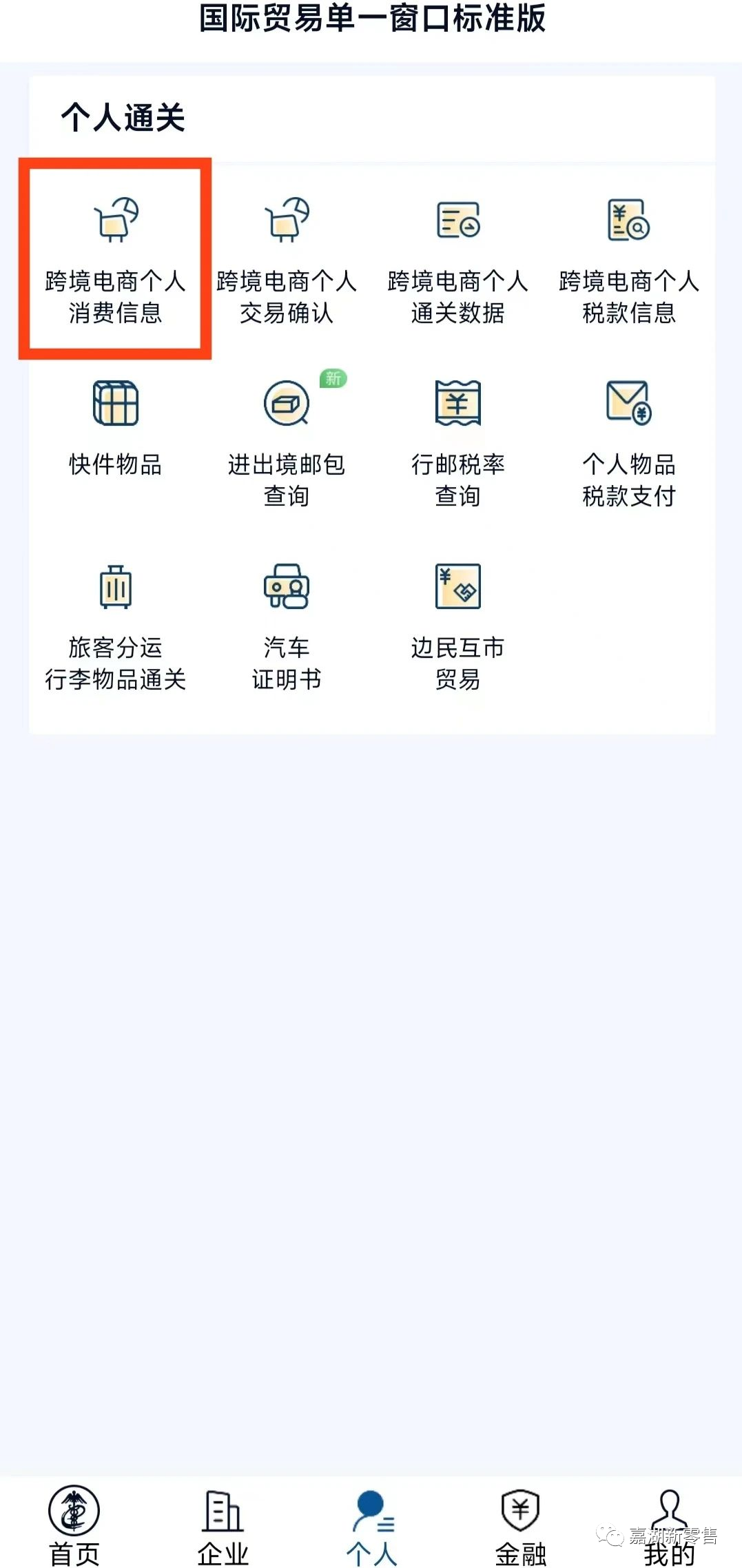Switch to the 企业 tab
Image resolution: width=742 pixels, height=1568 pixels.
pyautogui.click(x=223, y=1525)
